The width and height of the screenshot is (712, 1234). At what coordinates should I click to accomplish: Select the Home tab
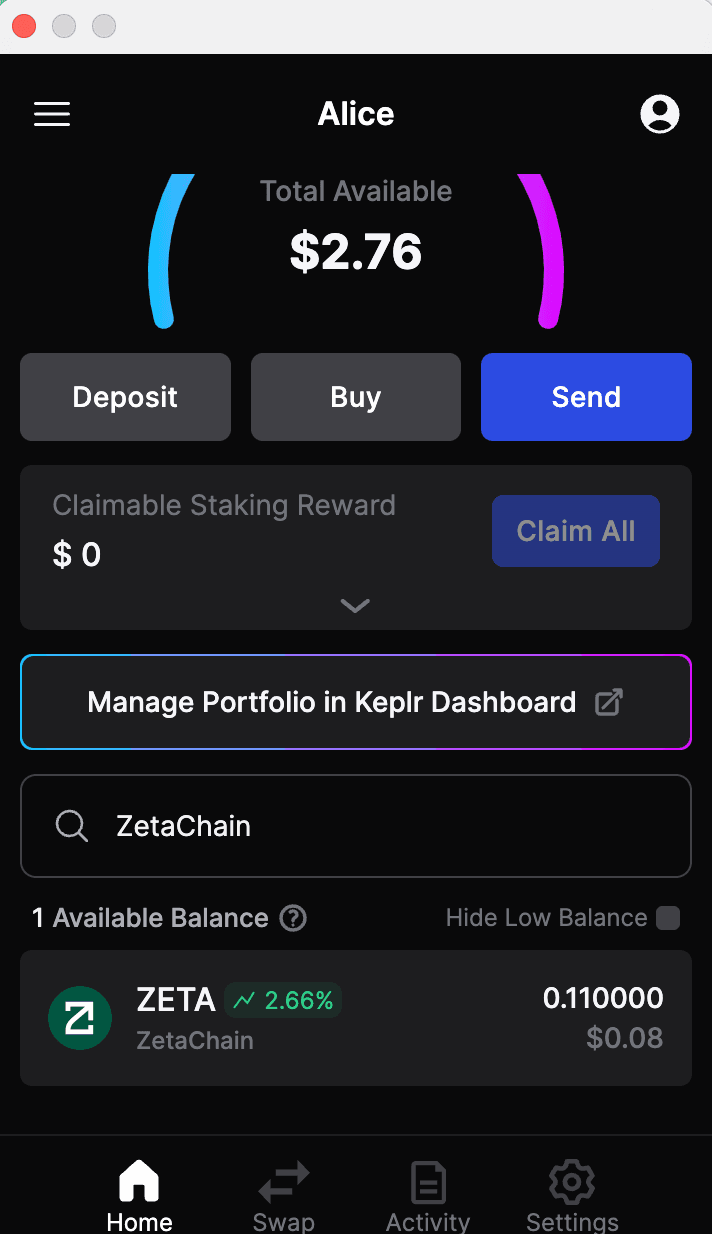click(139, 1196)
